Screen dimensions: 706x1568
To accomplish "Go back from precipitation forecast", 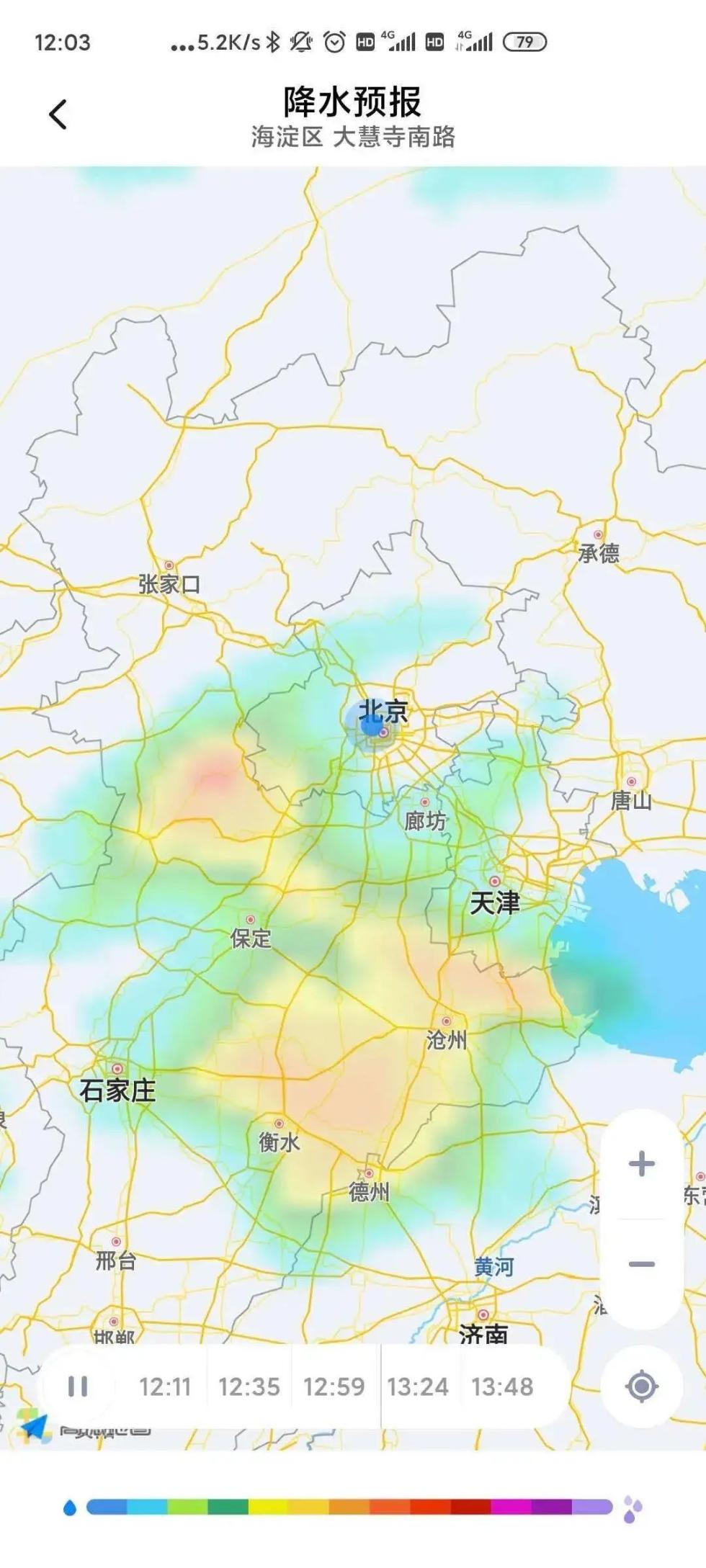I will coord(58,115).
